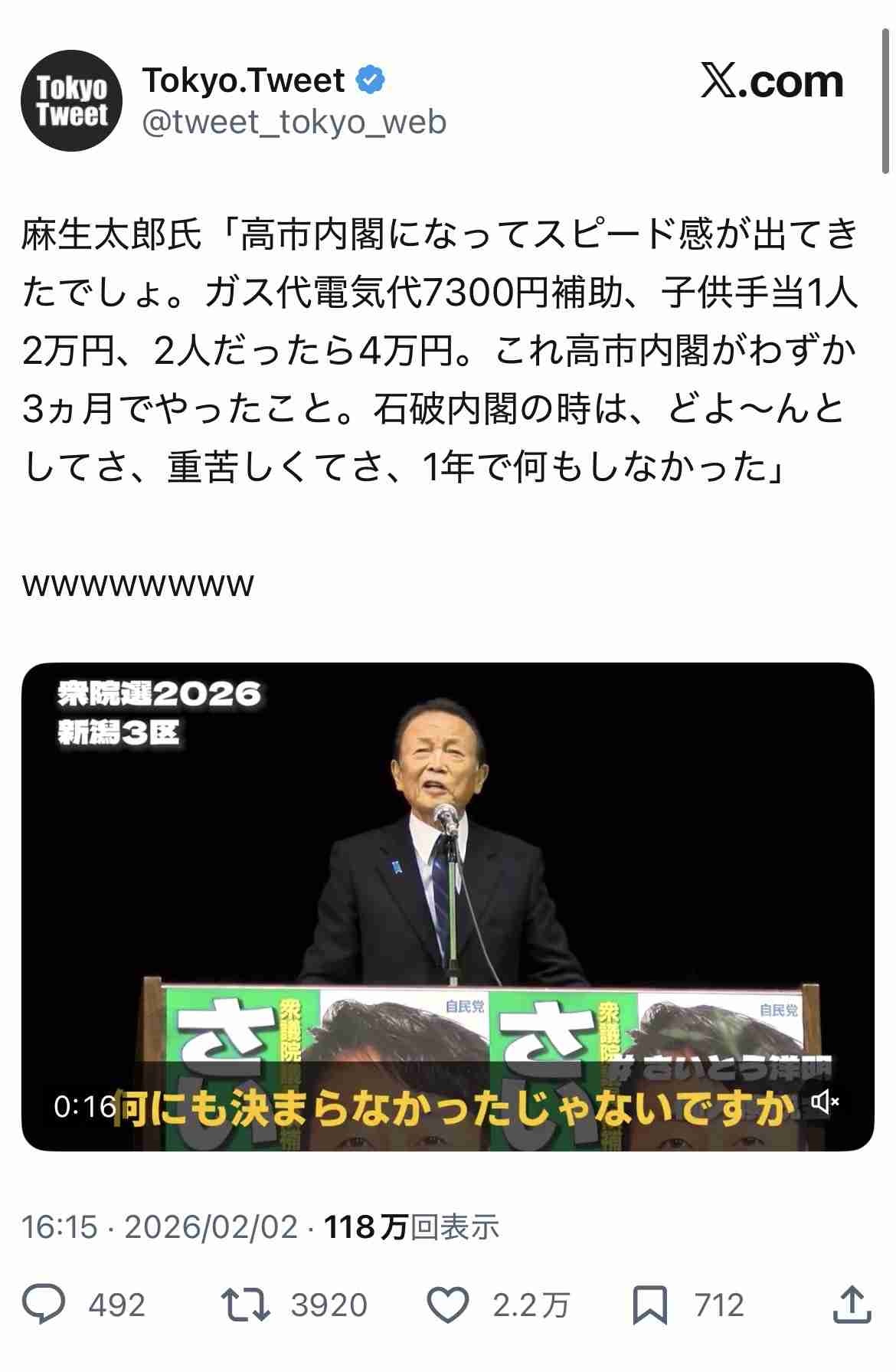Share this post
This screenshot has height=1372, width=896.
click(x=851, y=1305)
